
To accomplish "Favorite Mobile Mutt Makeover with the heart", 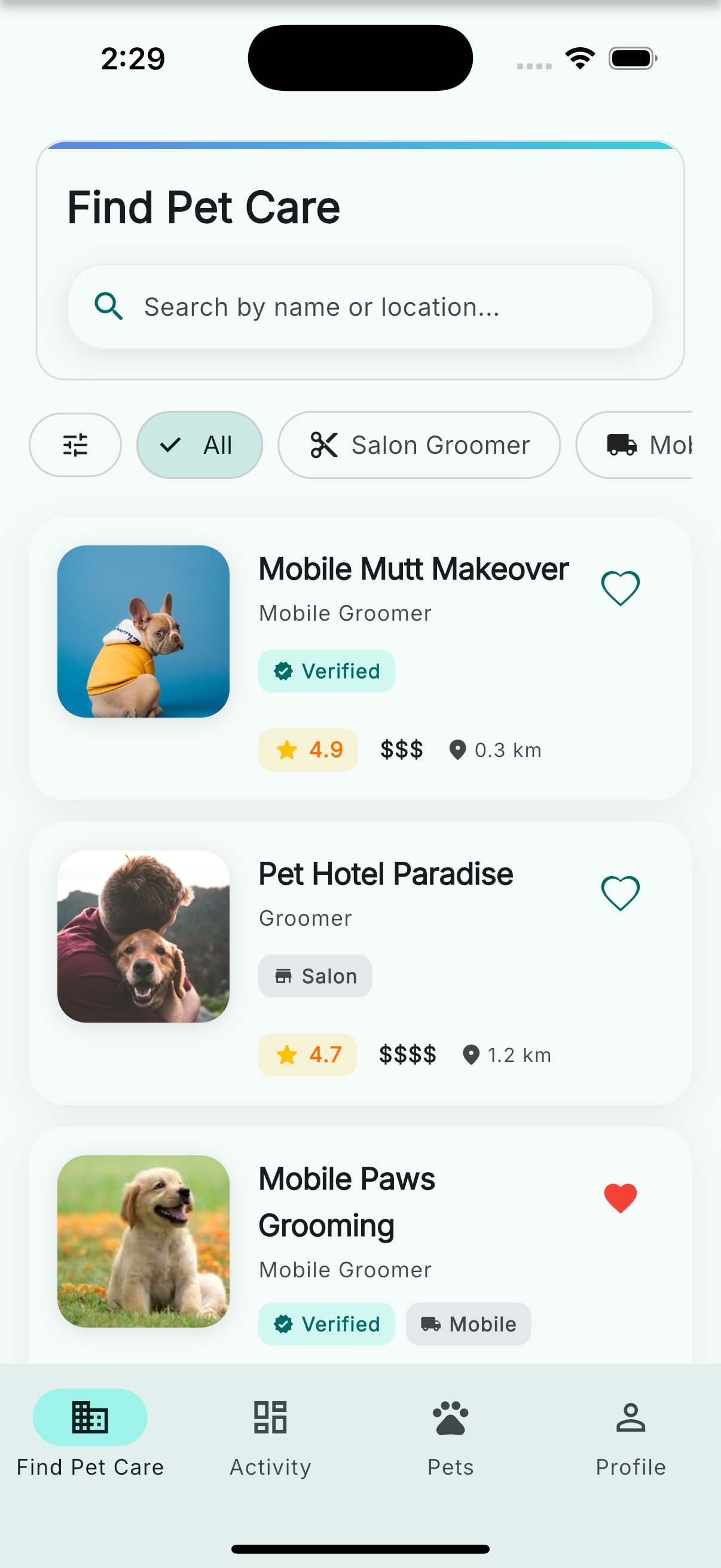I will click(620, 587).
